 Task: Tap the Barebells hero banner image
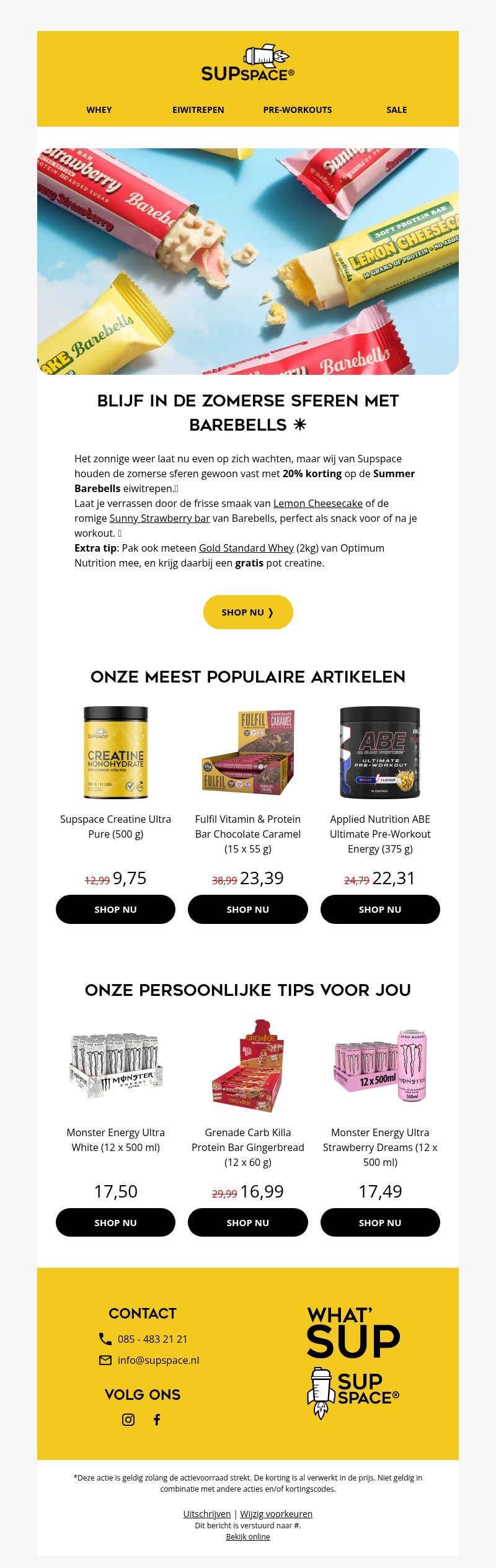tap(248, 261)
